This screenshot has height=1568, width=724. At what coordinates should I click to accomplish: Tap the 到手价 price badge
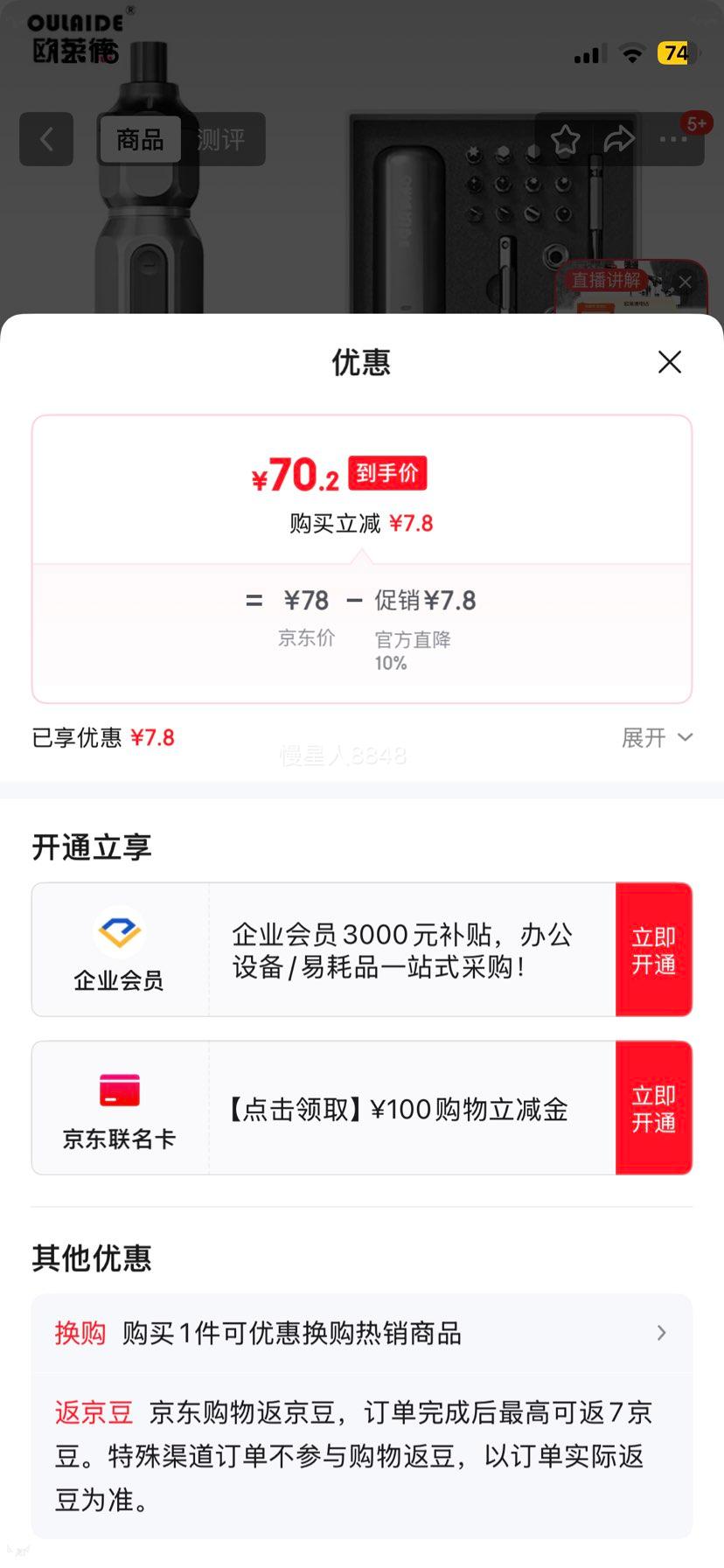(388, 472)
